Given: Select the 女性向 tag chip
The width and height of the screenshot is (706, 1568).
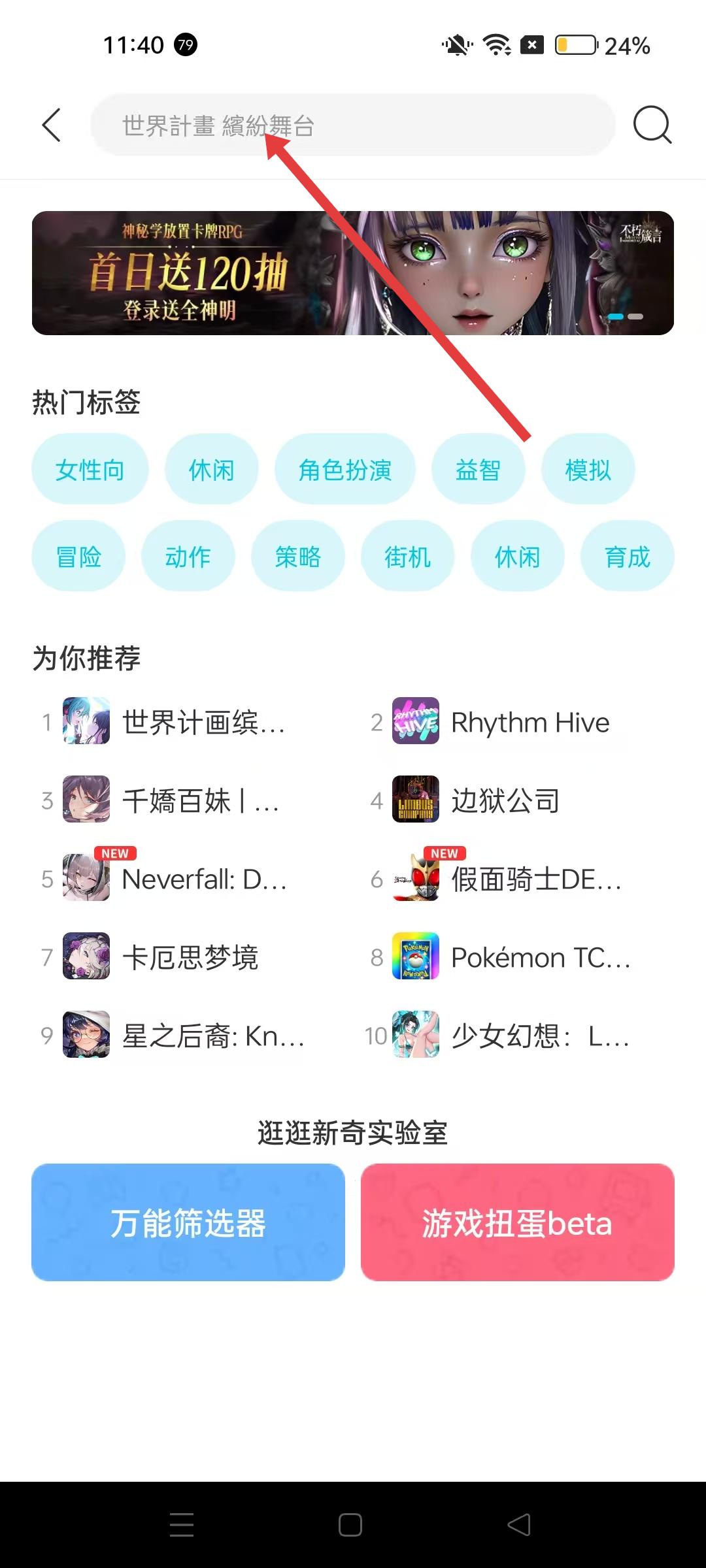Looking at the screenshot, I should coord(90,469).
